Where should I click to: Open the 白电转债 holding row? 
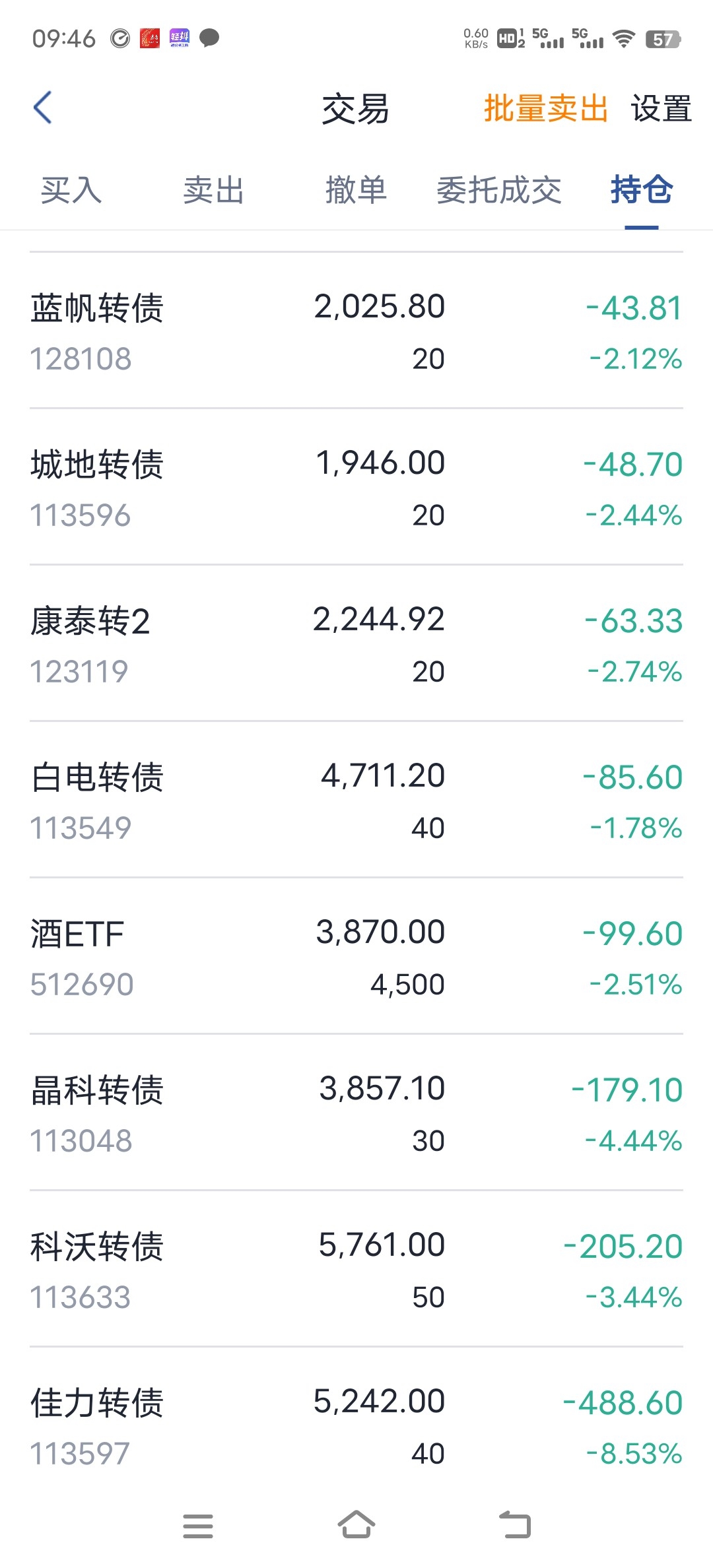pyautogui.click(x=356, y=800)
